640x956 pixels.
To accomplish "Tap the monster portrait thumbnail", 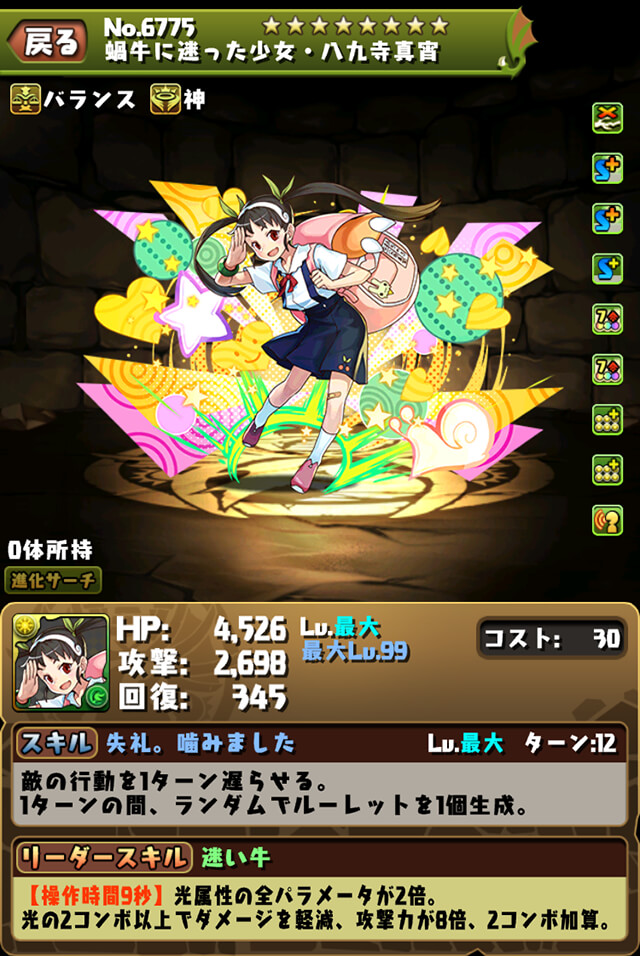I will point(61,662).
